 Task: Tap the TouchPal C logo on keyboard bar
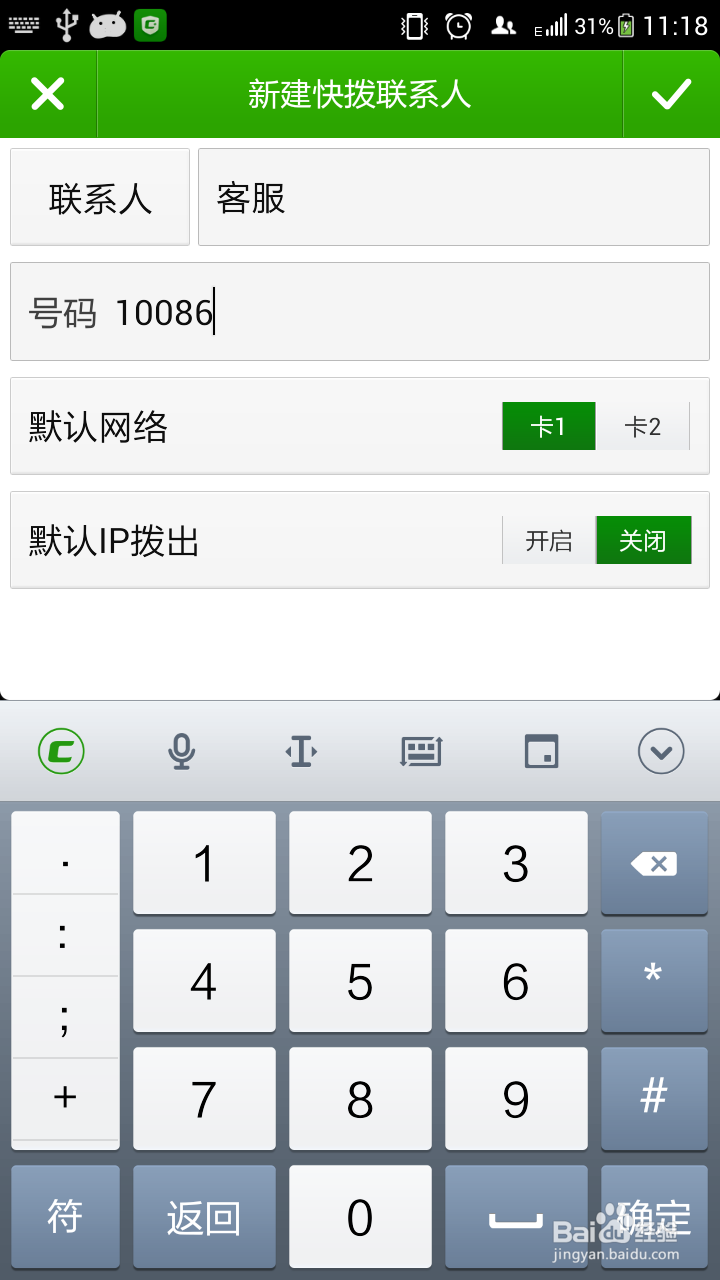(x=61, y=751)
